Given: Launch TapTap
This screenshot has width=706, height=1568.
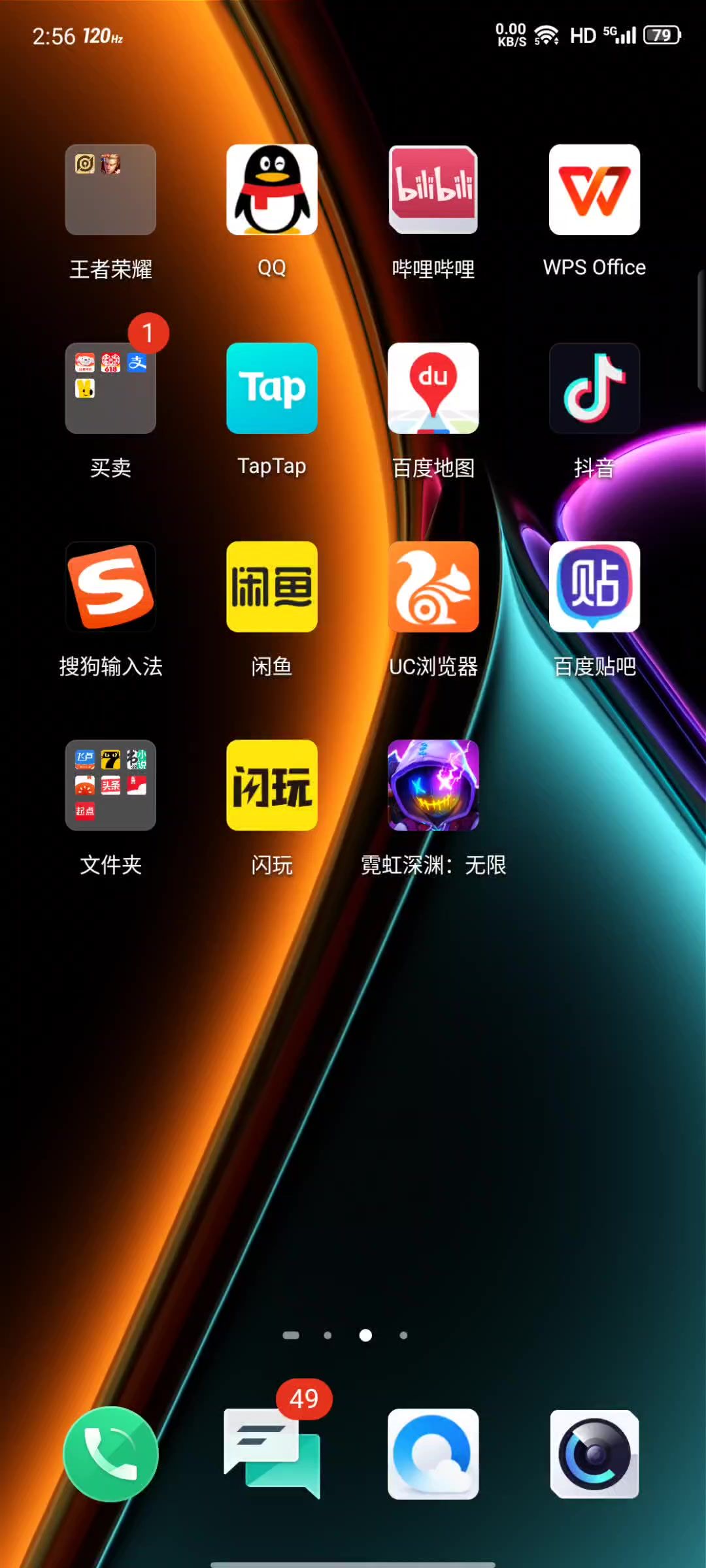Looking at the screenshot, I should coord(272,388).
